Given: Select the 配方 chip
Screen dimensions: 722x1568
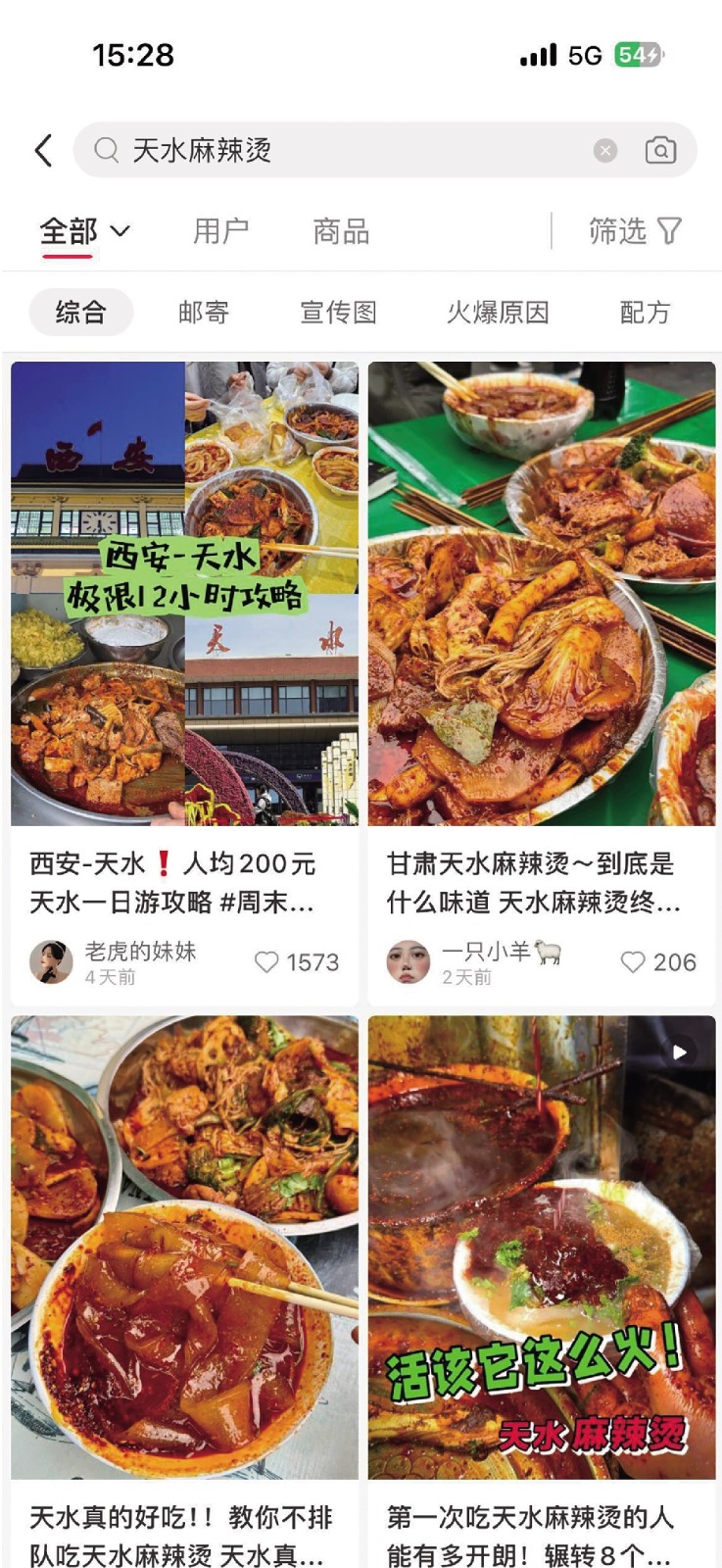Looking at the screenshot, I should 645,313.
